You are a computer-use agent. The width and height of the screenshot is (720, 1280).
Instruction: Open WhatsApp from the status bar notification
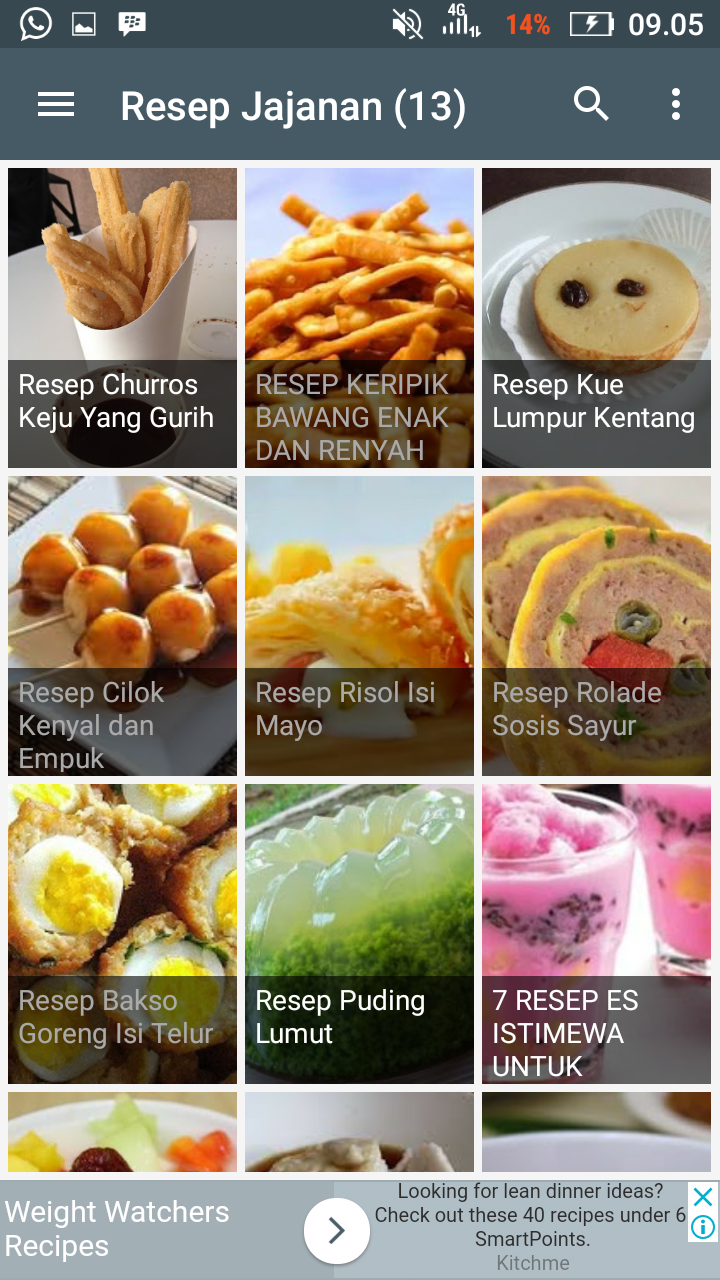[x=36, y=24]
